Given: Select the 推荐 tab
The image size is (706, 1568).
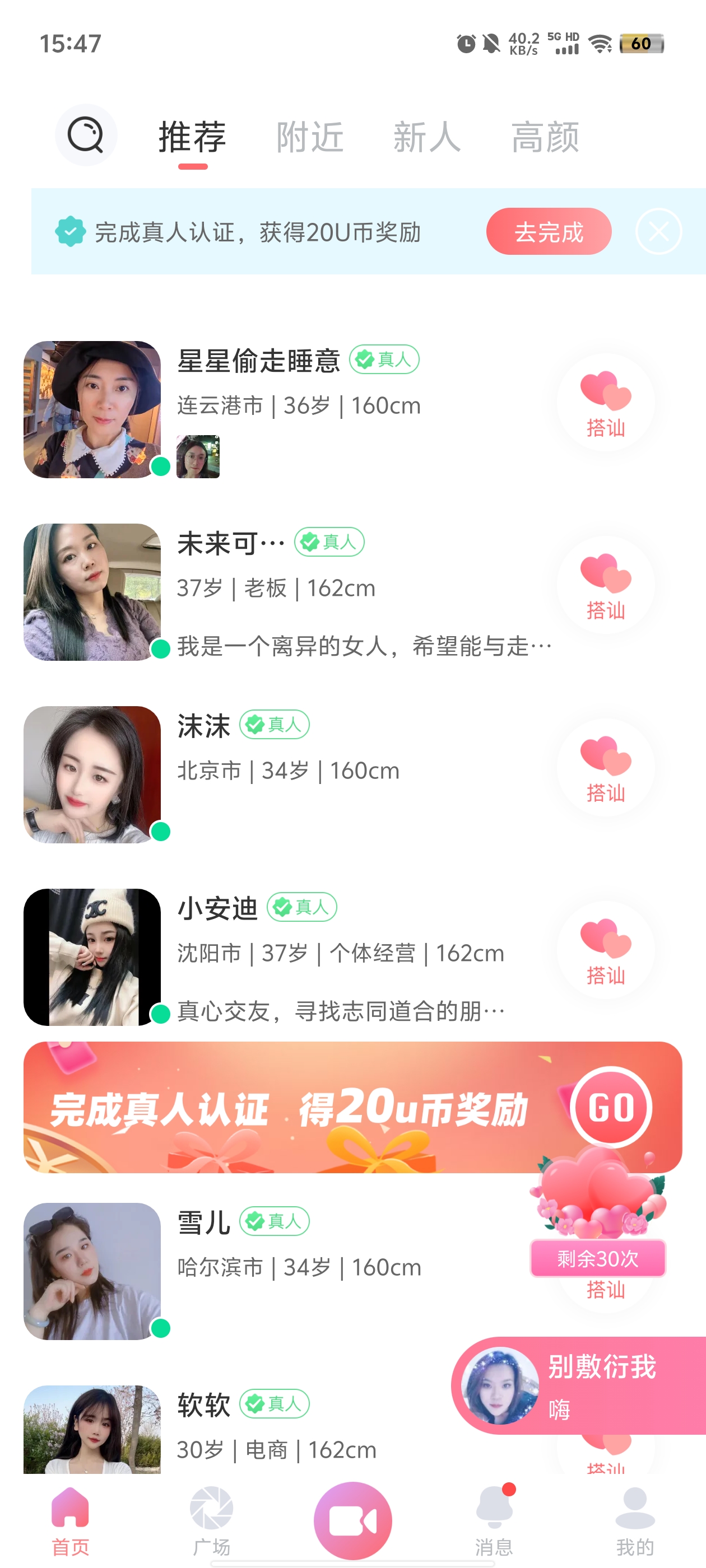Looking at the screenshot, I should point(193,137).
